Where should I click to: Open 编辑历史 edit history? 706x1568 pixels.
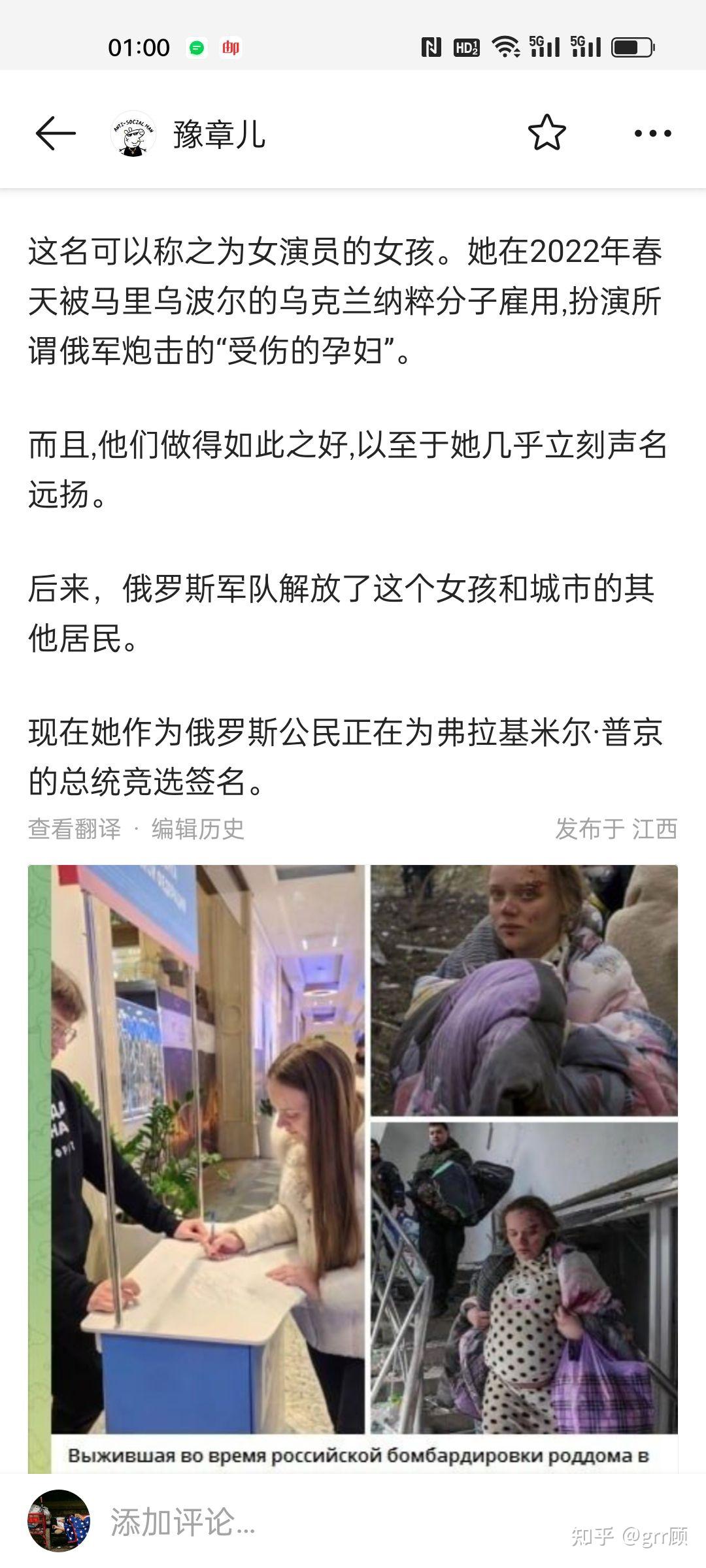click(x=198, y=829)
